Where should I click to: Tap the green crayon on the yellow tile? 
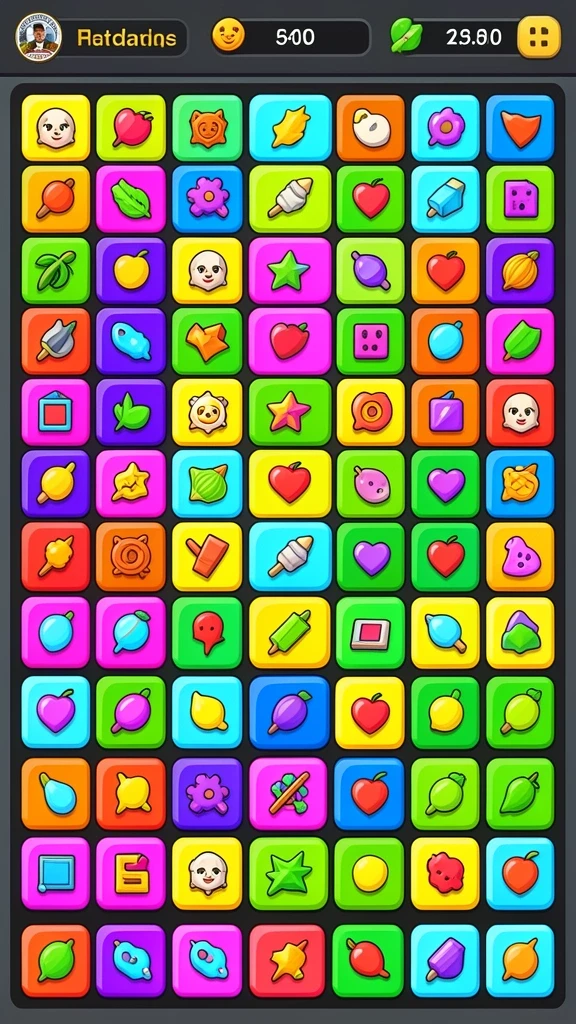click(289, 632)
